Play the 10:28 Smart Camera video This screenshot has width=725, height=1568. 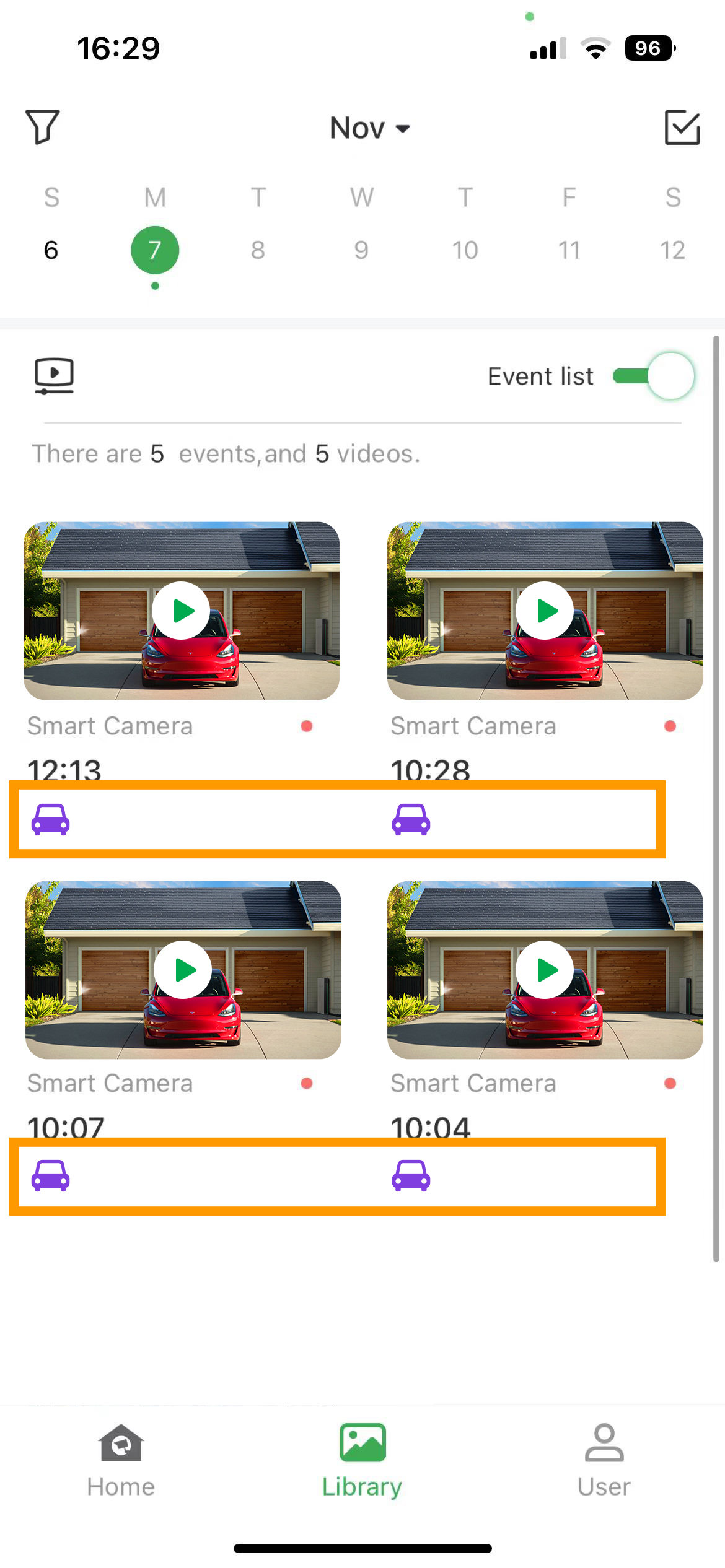point(545,611)
